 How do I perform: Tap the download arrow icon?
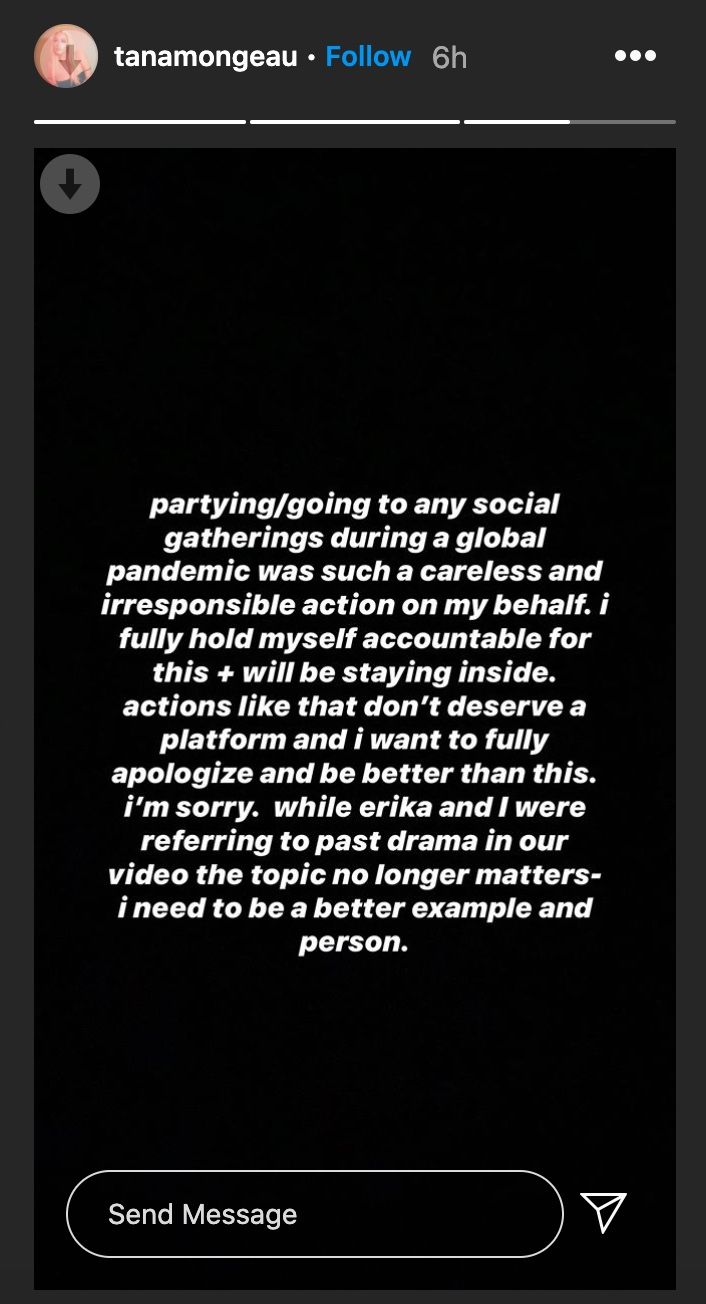click(x=70, y=184)
